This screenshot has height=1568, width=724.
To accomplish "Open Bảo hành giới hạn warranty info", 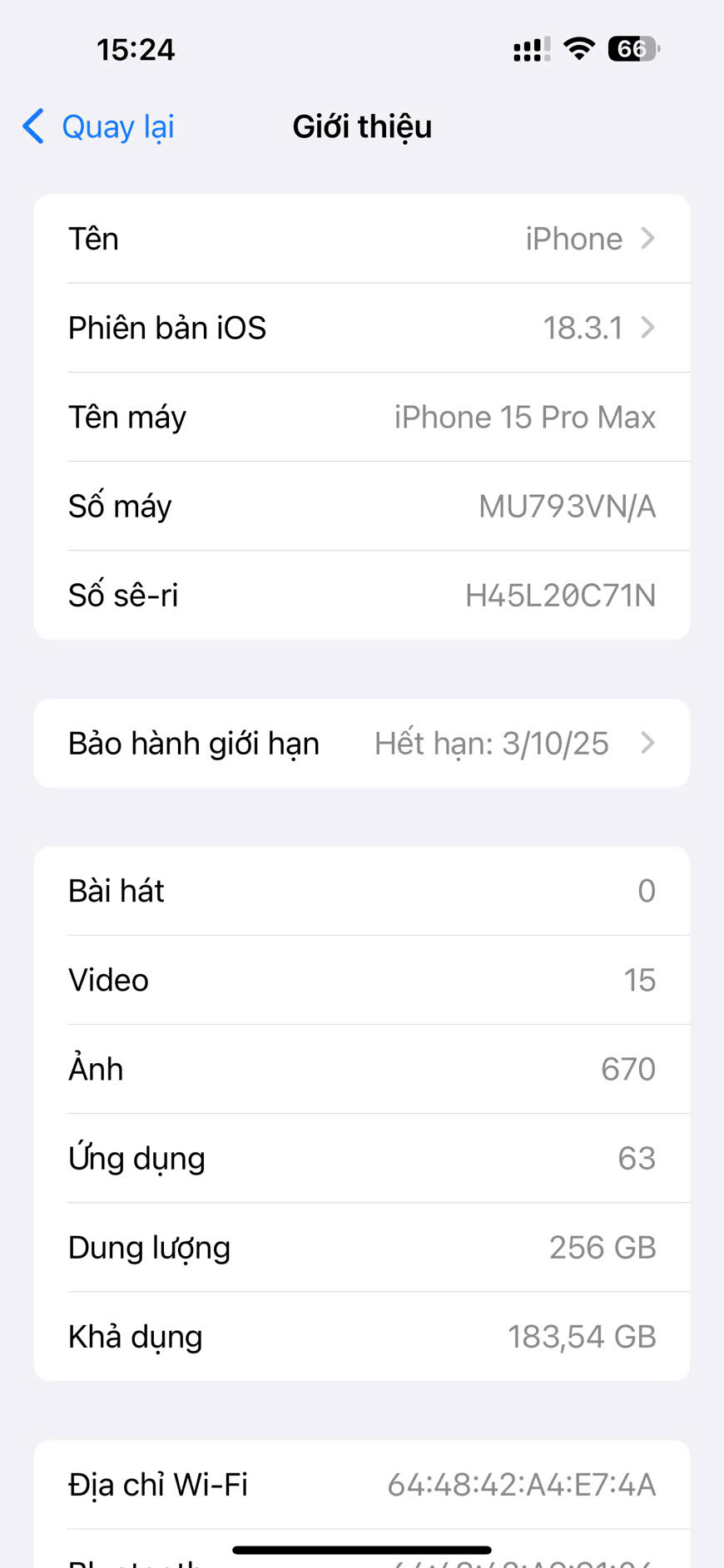I will [362, 744].
